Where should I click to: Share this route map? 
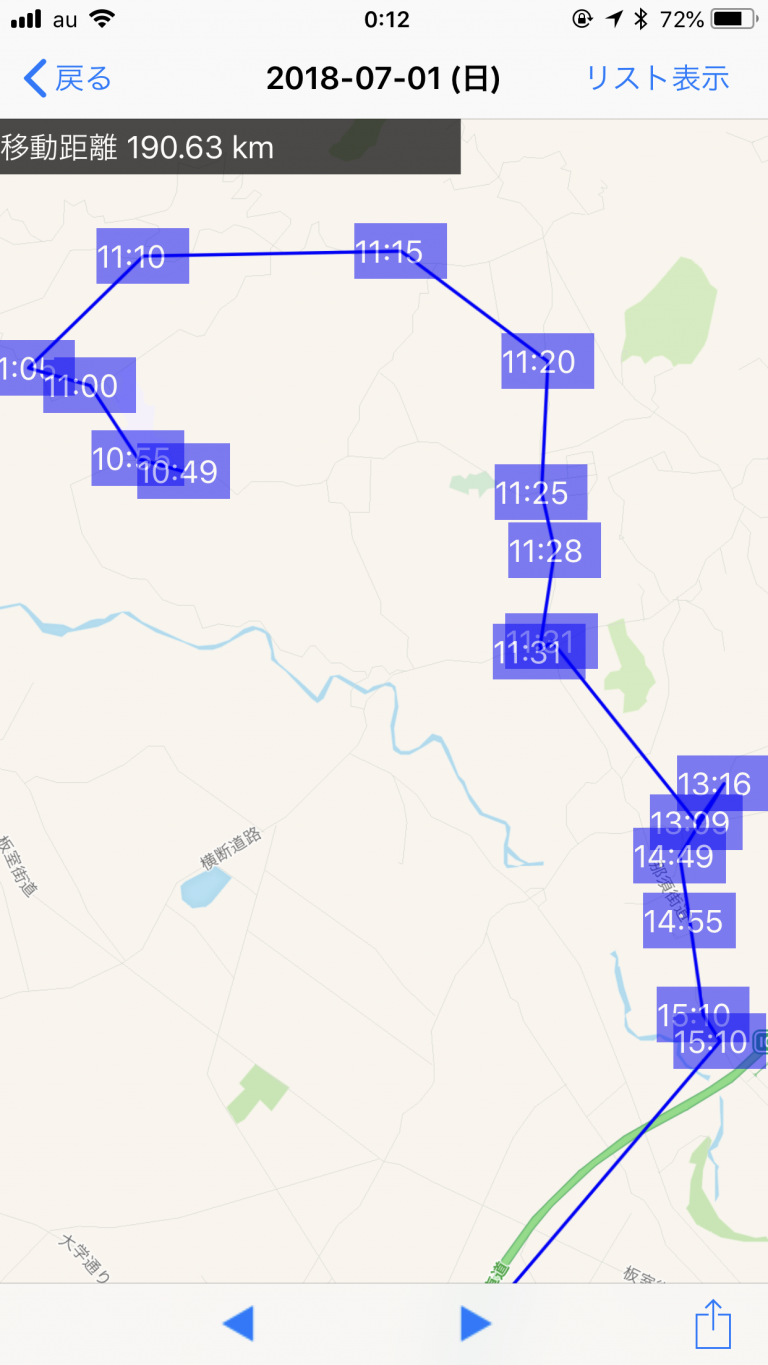(x=712, y=1324)
